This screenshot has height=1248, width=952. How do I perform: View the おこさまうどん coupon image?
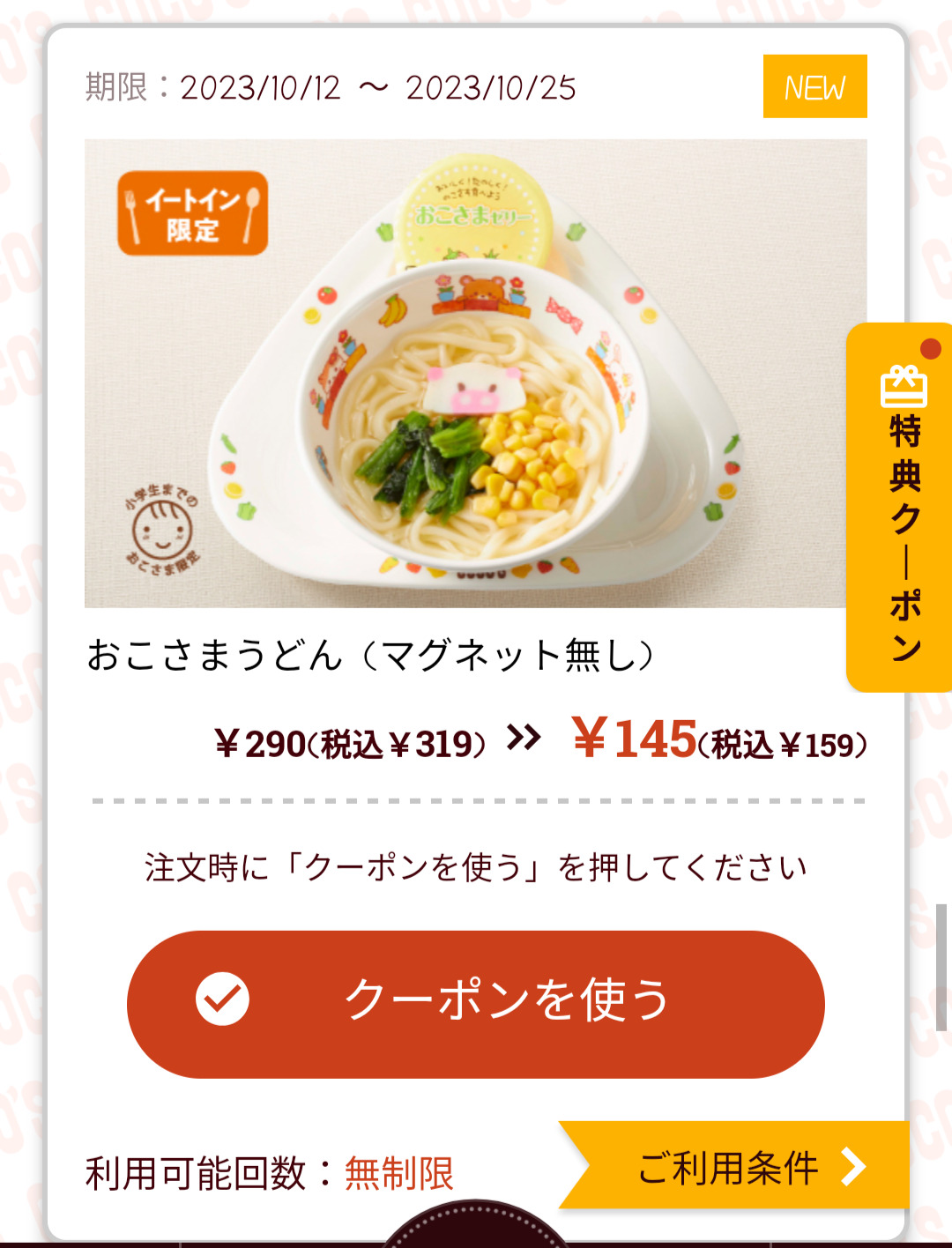[x=476, y=374]
